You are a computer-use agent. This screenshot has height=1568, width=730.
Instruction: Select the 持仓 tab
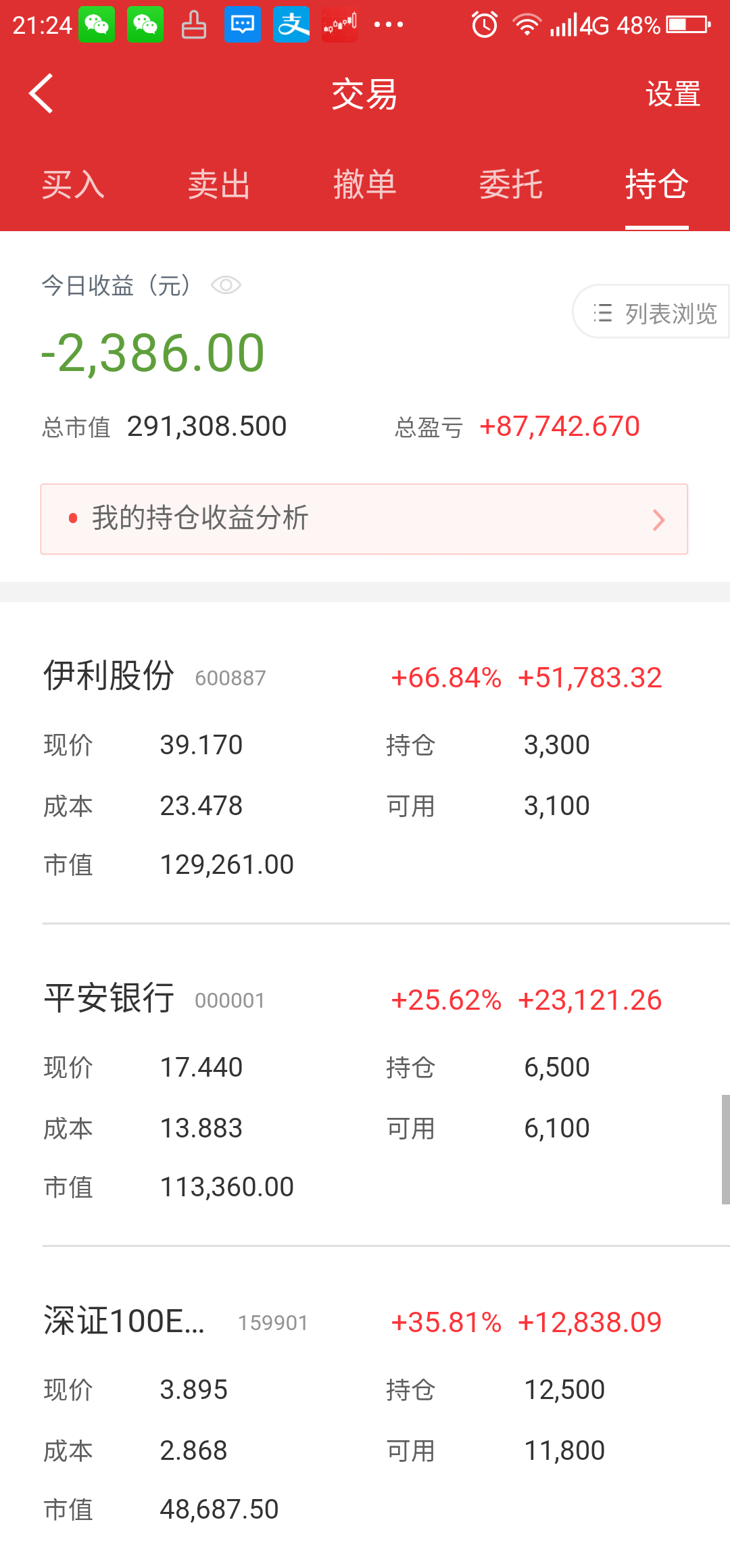tap(656, 185)
